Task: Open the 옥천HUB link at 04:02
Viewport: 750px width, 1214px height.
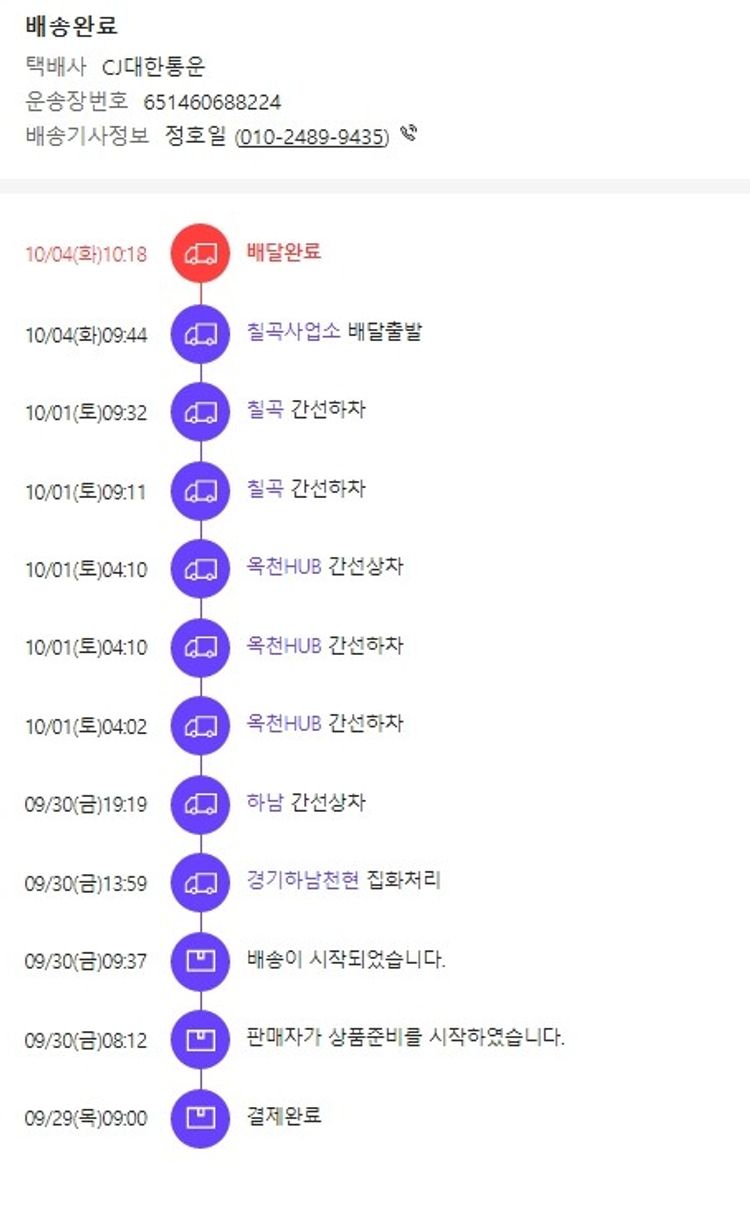Action: pyautogui.click(x=284, y=723)
